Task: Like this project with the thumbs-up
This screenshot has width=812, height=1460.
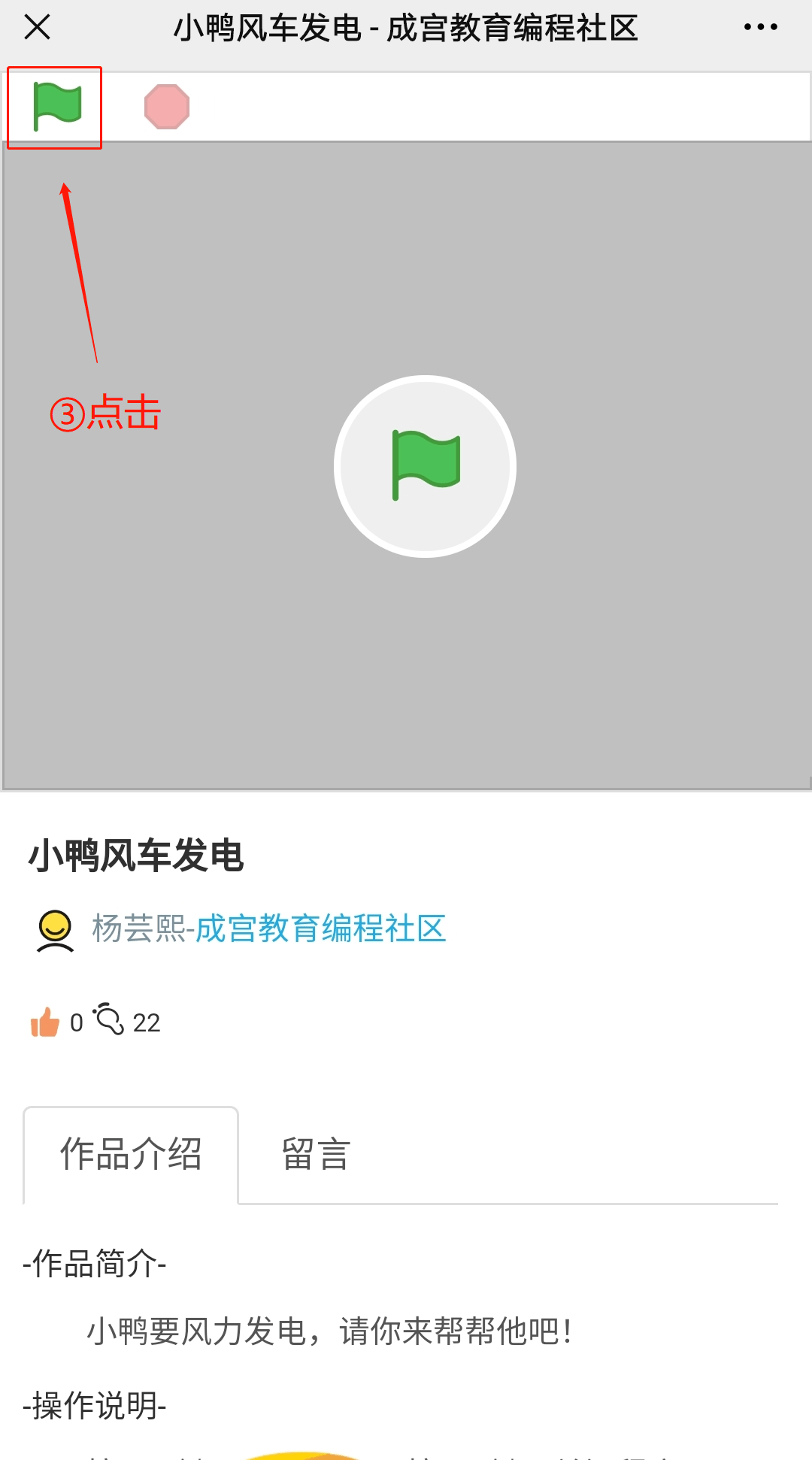Action: tap(45, 1022)
